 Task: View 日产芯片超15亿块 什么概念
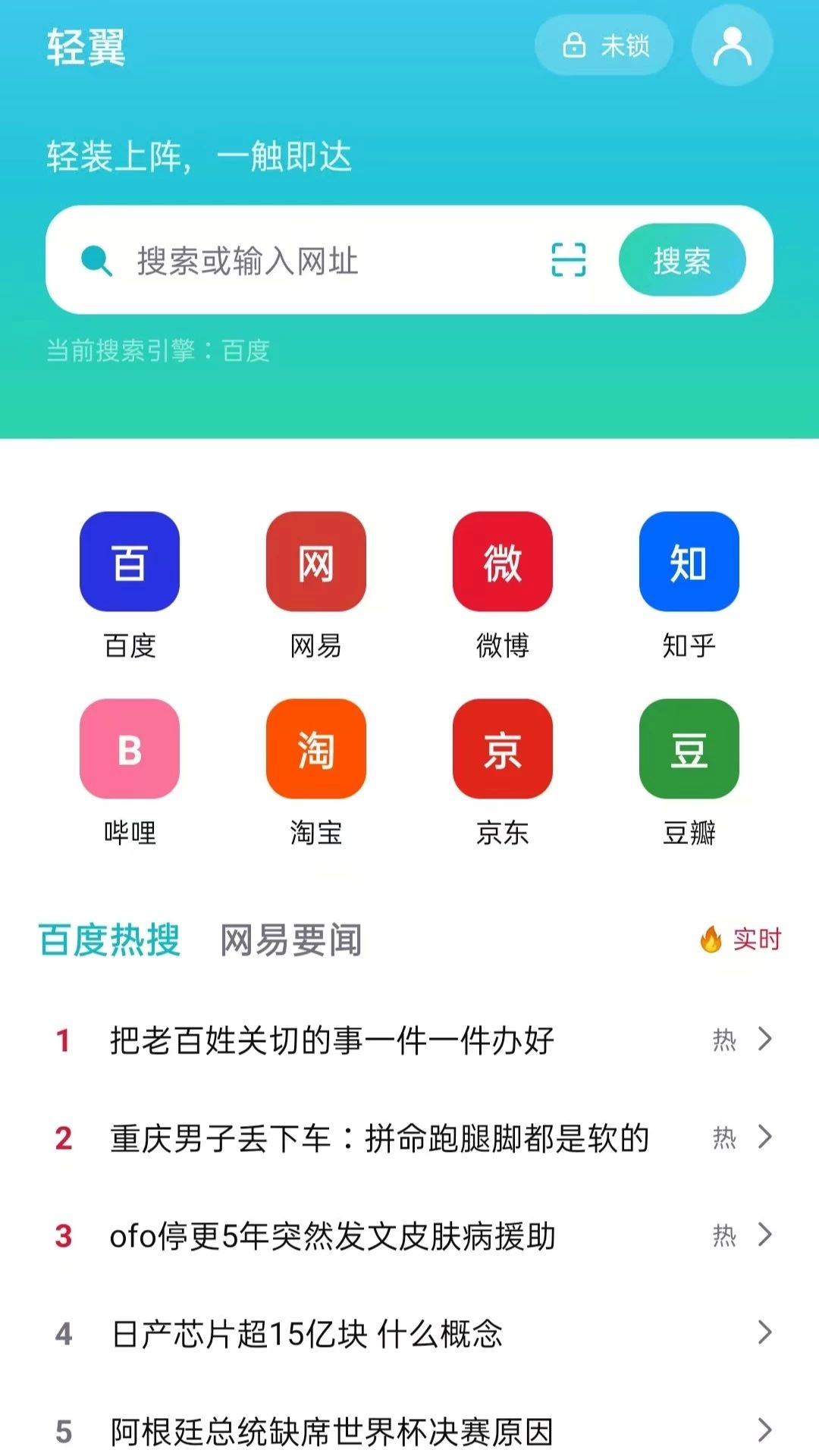point(409,1333)
